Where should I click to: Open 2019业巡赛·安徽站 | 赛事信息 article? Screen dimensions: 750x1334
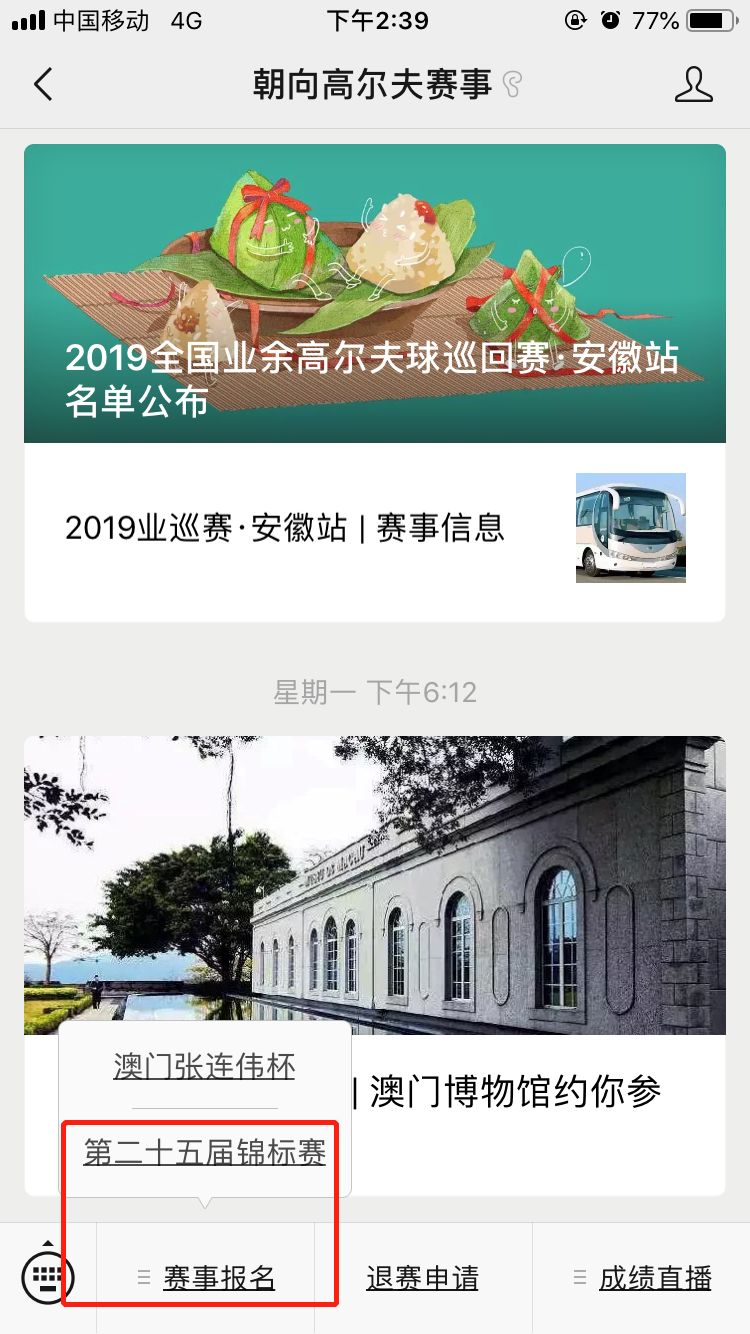(x=375, y=528)
